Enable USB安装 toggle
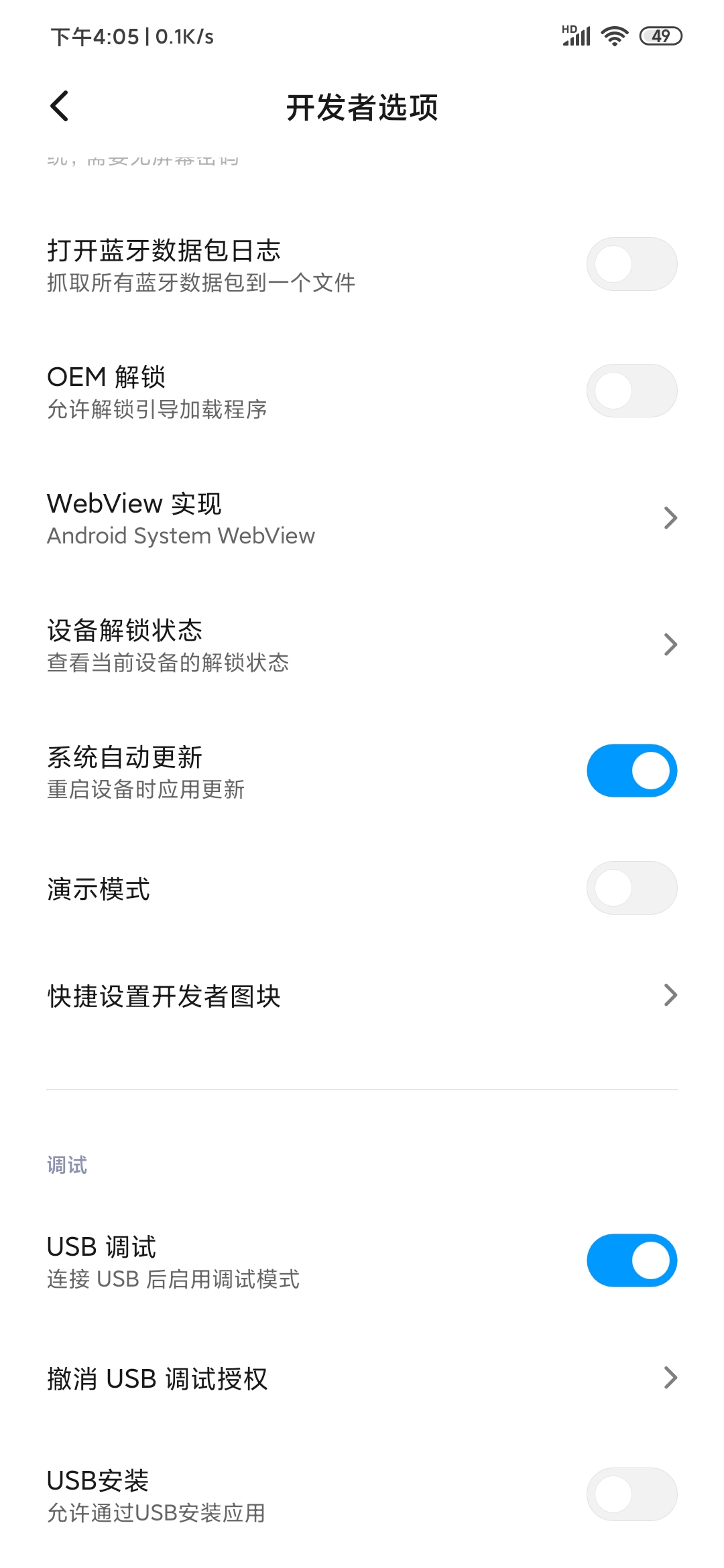 pyautogui.click(x=631, y=1494)
